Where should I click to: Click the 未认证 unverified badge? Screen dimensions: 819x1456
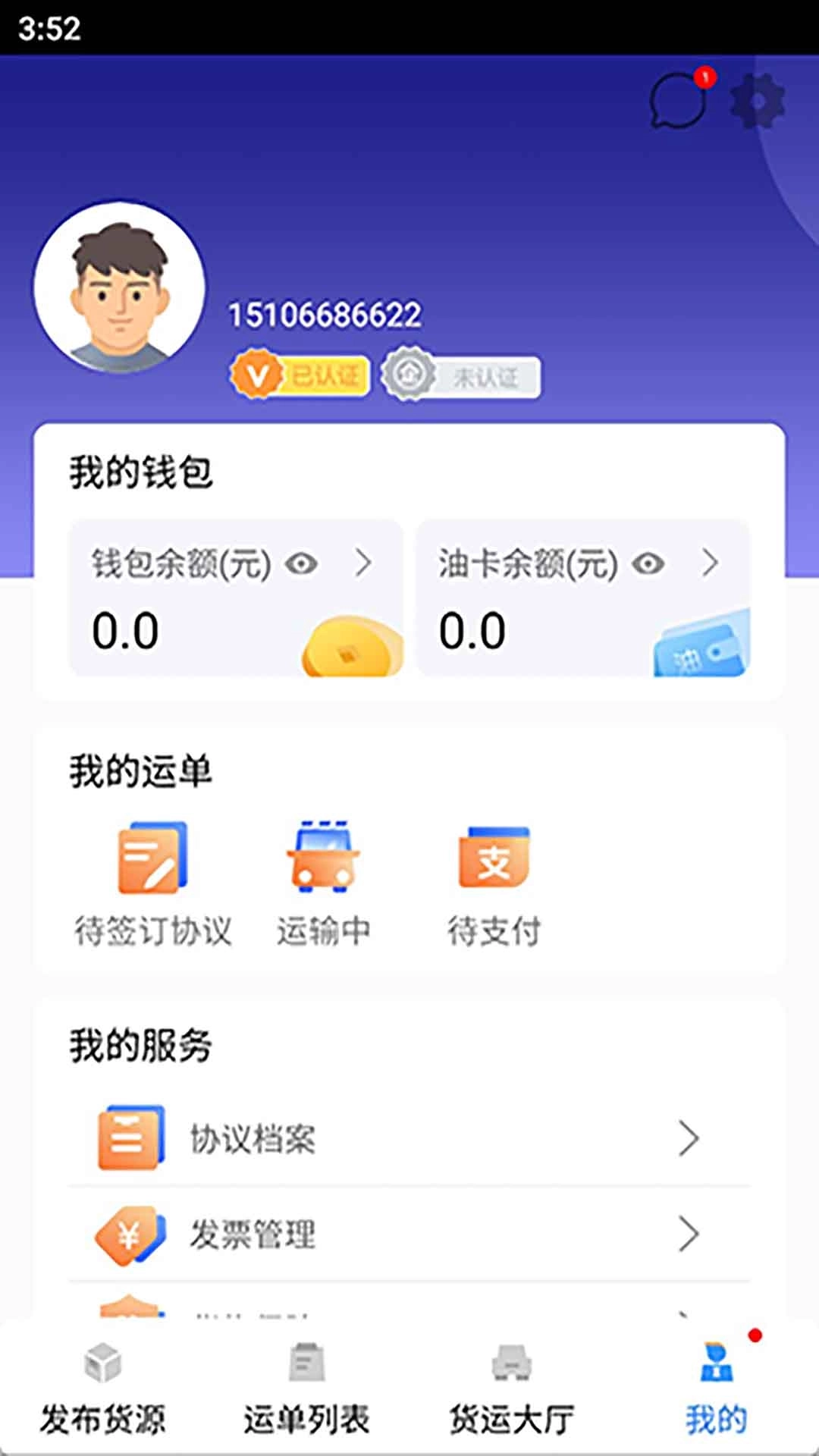tap(461, 377)
